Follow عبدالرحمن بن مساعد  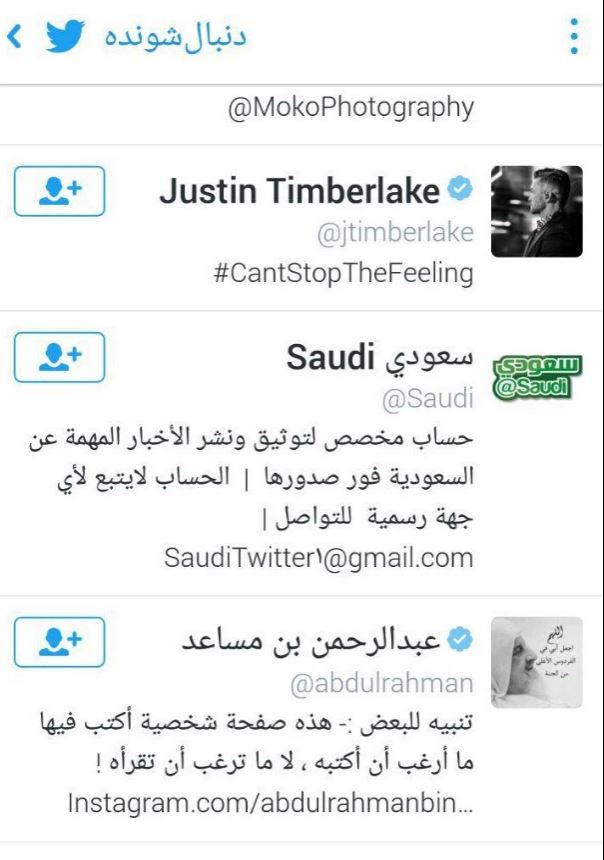(59, 642)
